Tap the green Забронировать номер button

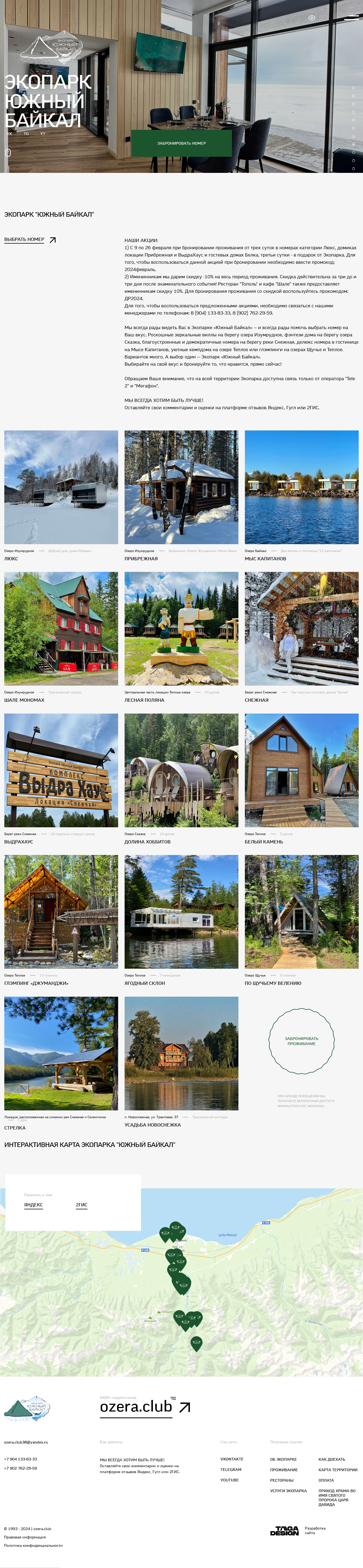point(181,144)
